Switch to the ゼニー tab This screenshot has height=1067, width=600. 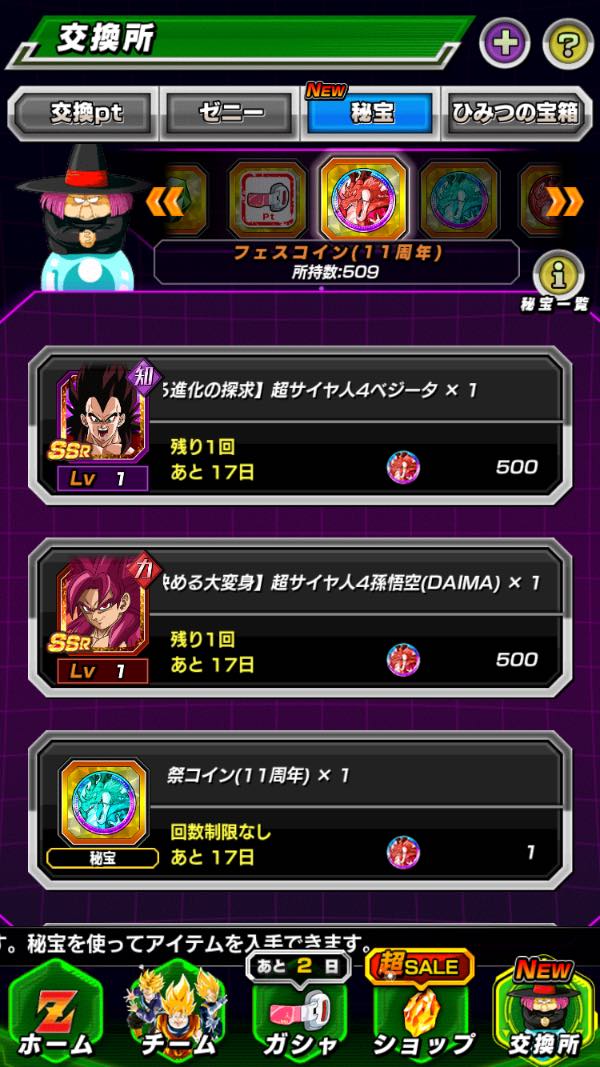(229, 113)
